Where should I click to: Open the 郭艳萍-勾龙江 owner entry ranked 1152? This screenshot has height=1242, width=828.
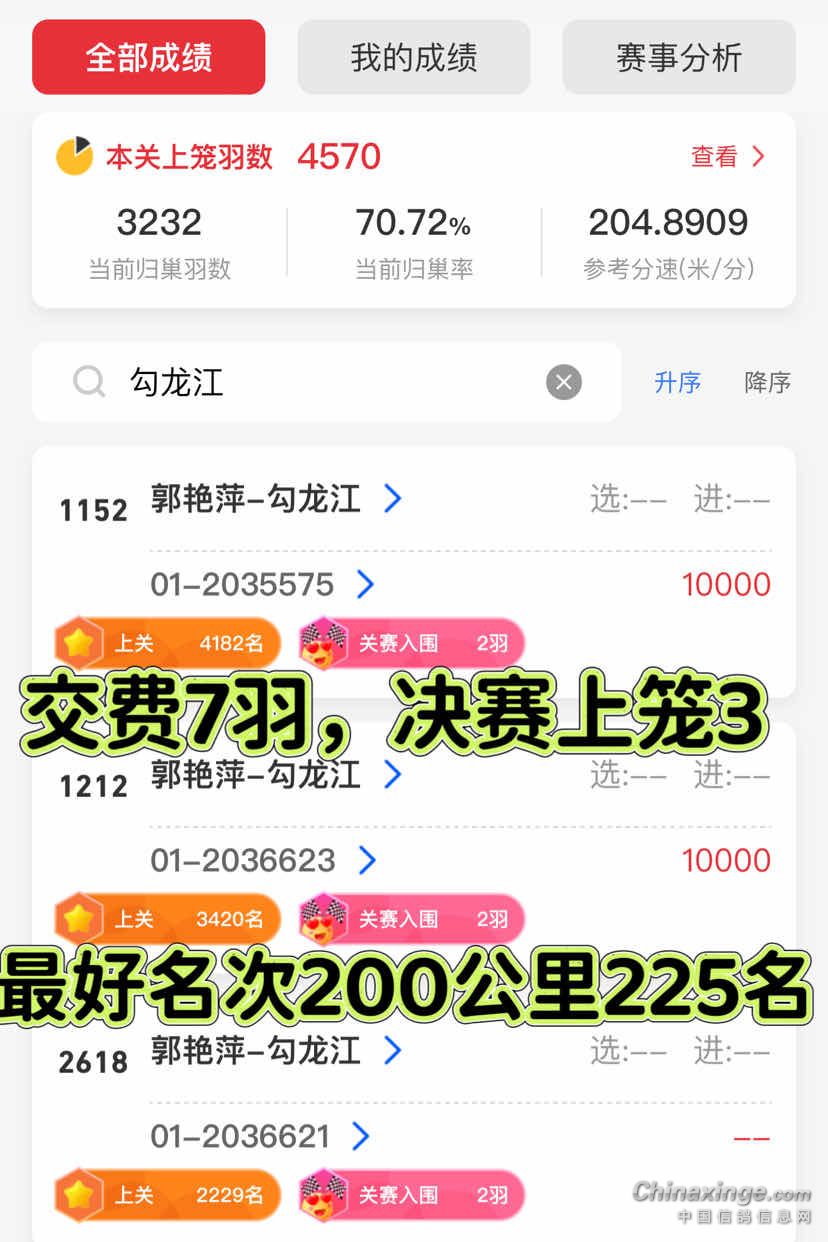pos(275,498)
